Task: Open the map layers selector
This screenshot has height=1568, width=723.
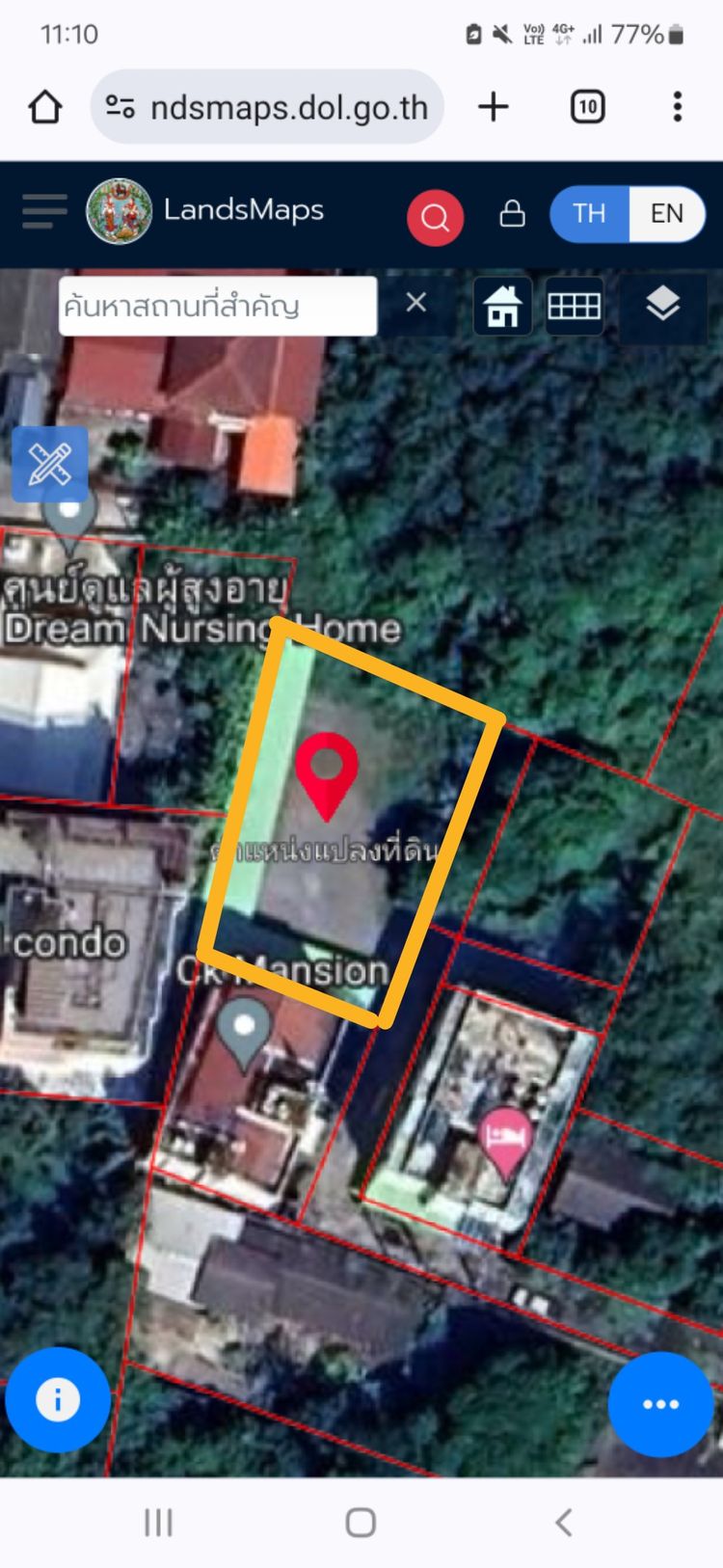Action: (662, 305)
